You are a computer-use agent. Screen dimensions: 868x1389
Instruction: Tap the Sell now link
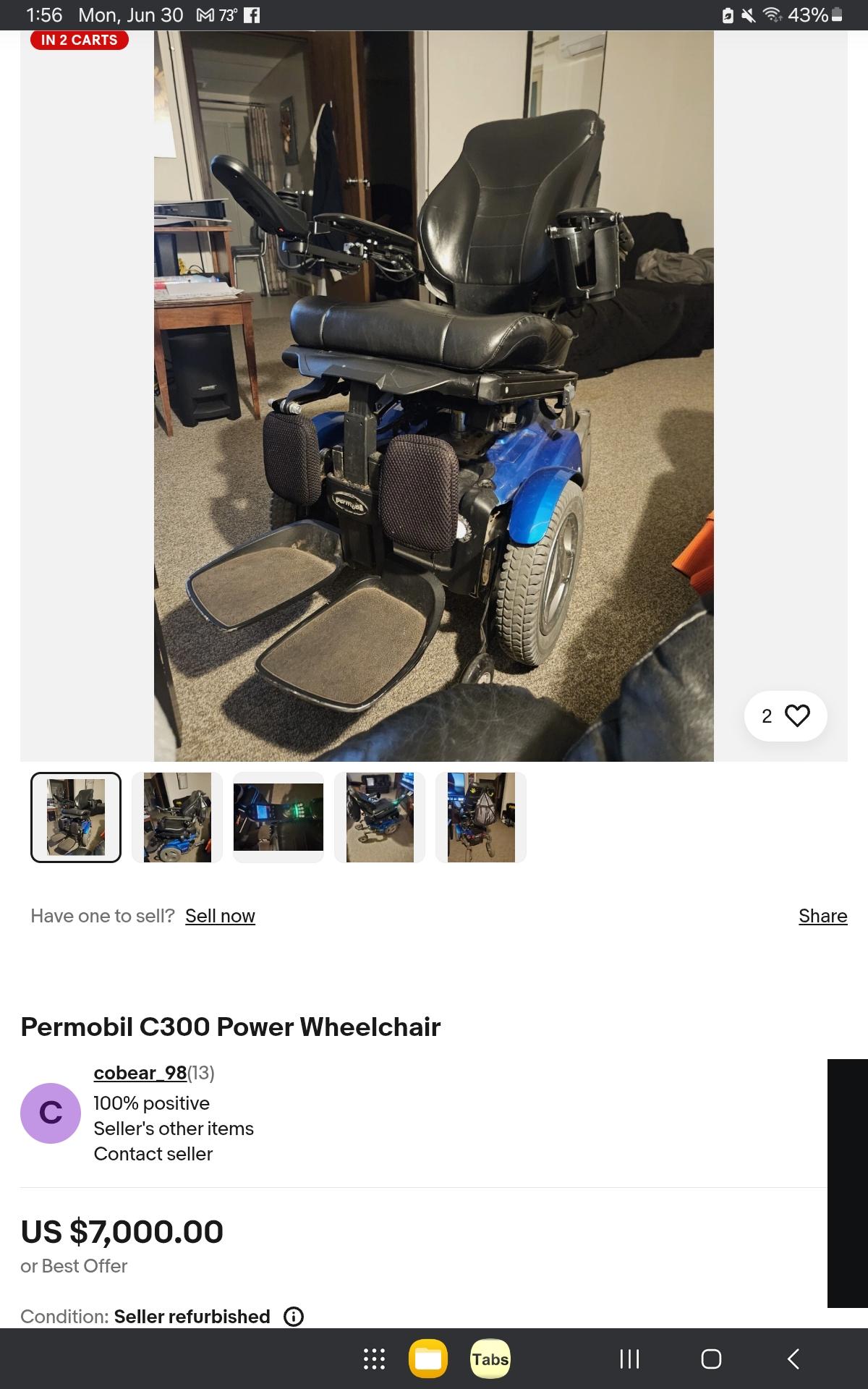pyautogui.click(x=220, y=916)
